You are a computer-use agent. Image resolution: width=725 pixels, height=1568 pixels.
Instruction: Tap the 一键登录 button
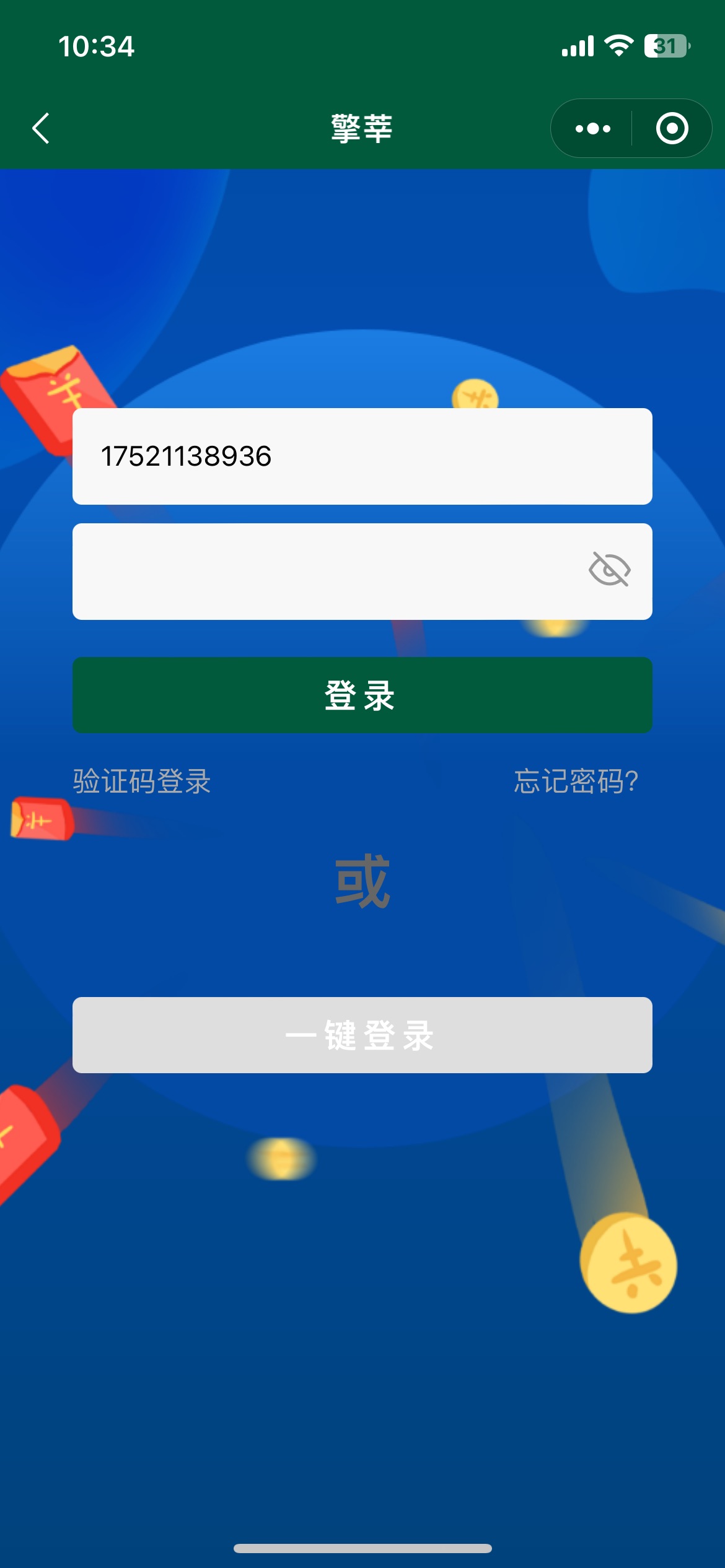coord(362,1035)
